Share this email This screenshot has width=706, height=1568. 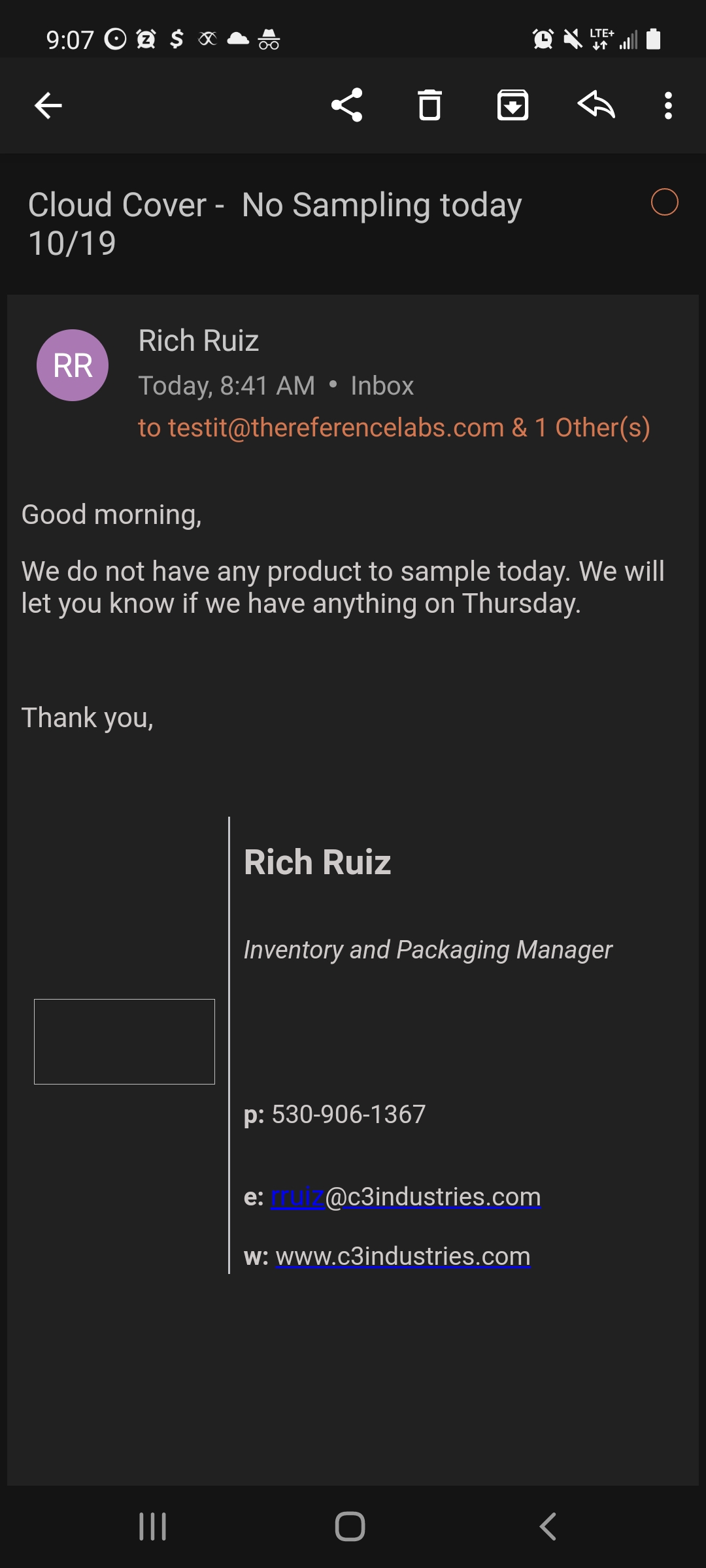(346, 105)
